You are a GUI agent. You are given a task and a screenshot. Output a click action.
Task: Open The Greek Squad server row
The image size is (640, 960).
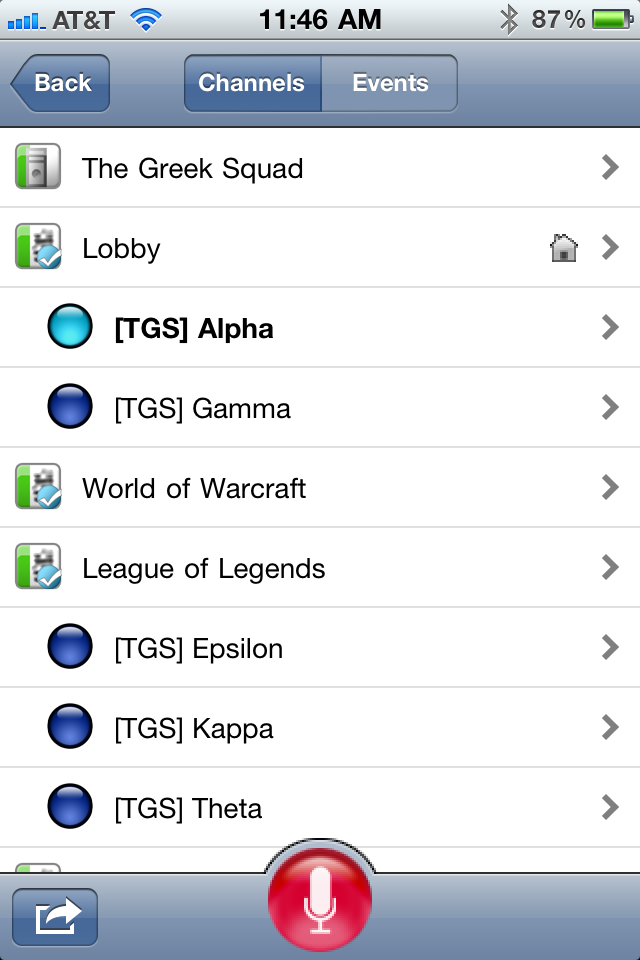pos(320,168)
